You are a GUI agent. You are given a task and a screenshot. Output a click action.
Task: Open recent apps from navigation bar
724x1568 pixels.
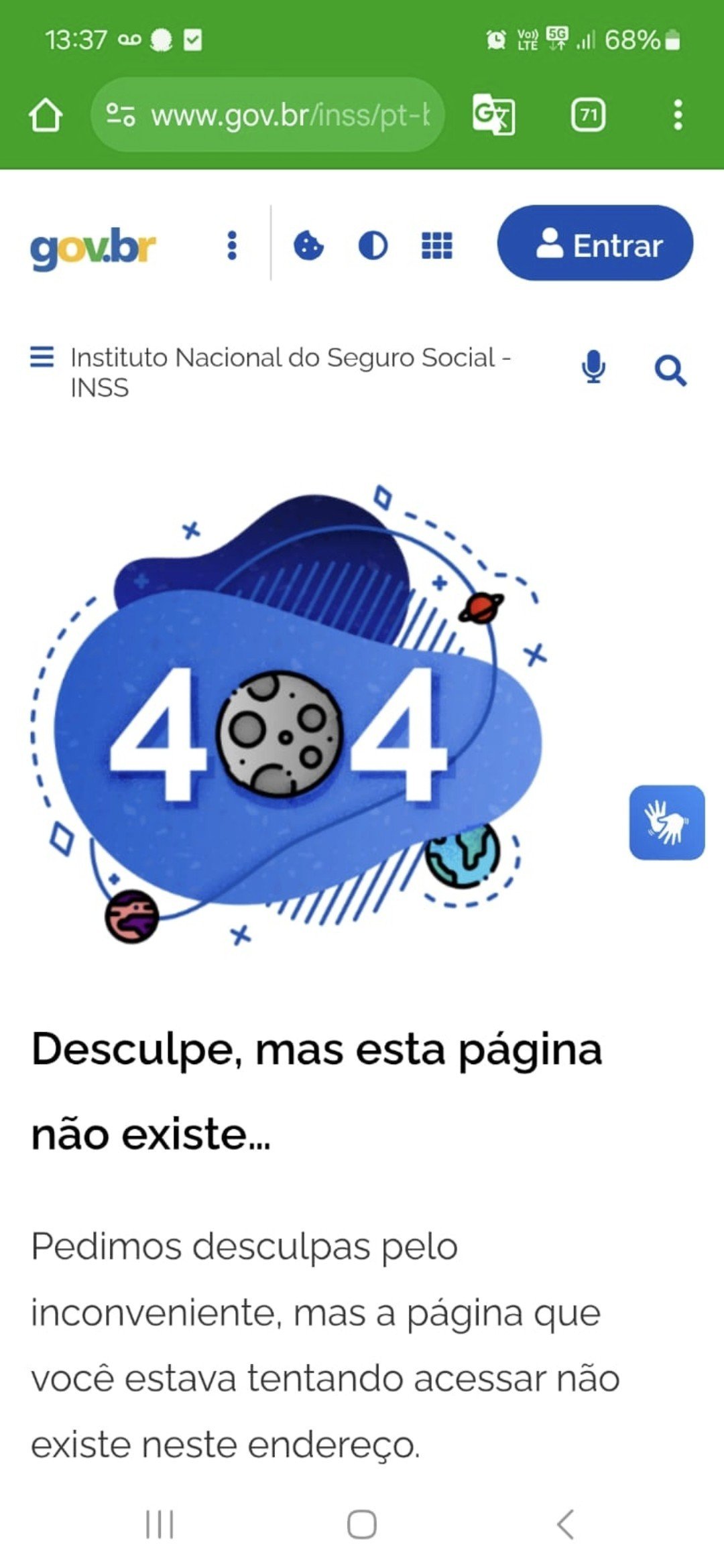pyautogui.click(x=160, y=1524)
